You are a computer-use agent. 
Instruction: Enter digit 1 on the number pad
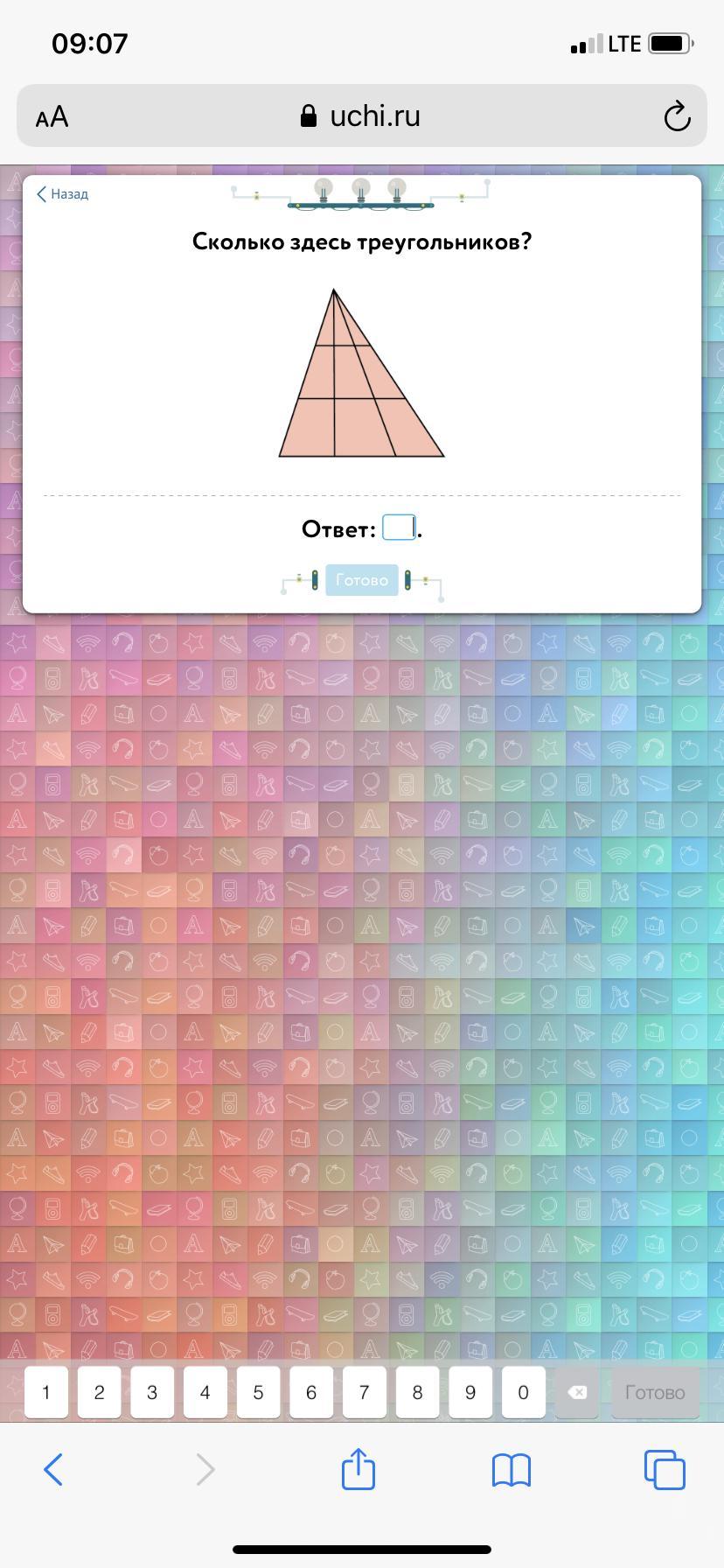click(46, 1392)
